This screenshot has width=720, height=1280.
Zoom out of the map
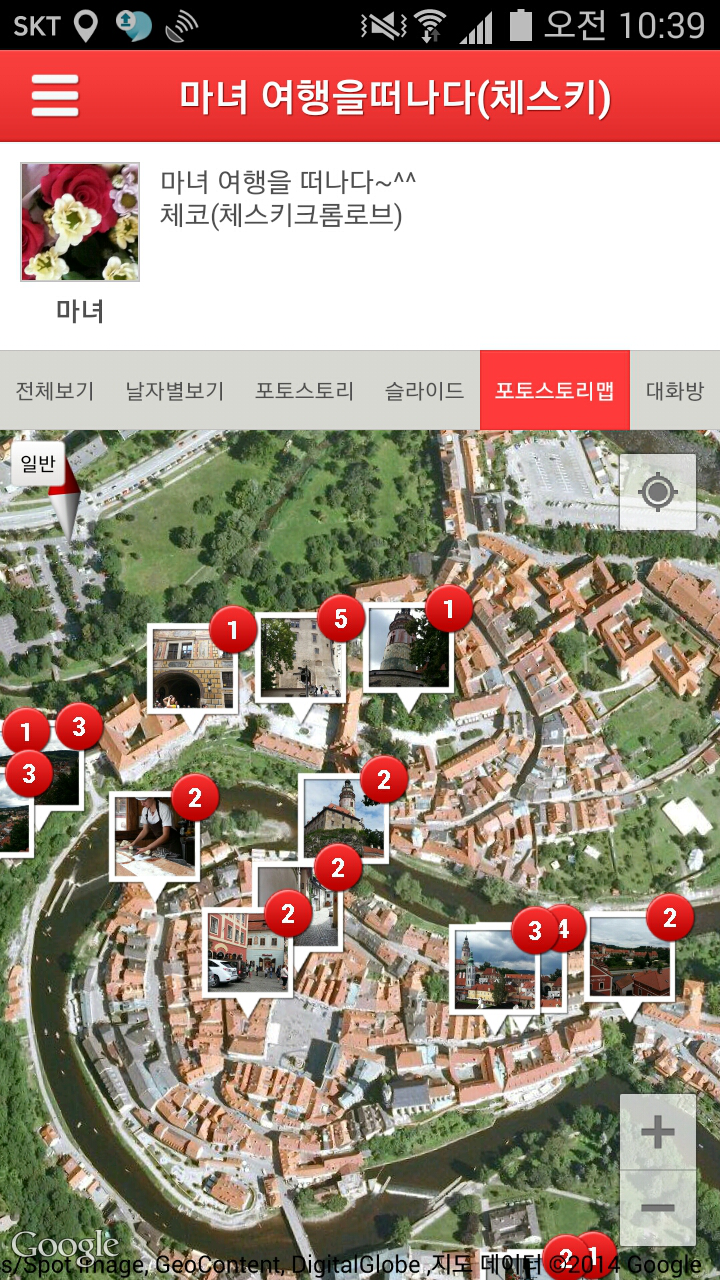coord(658,1208)
